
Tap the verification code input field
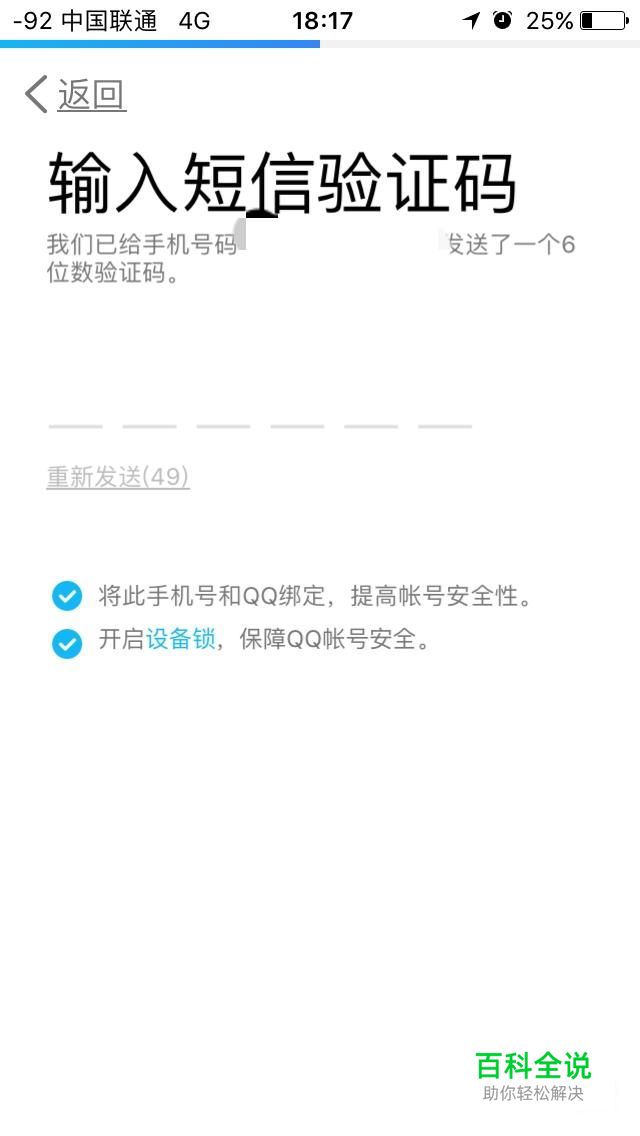260,408
